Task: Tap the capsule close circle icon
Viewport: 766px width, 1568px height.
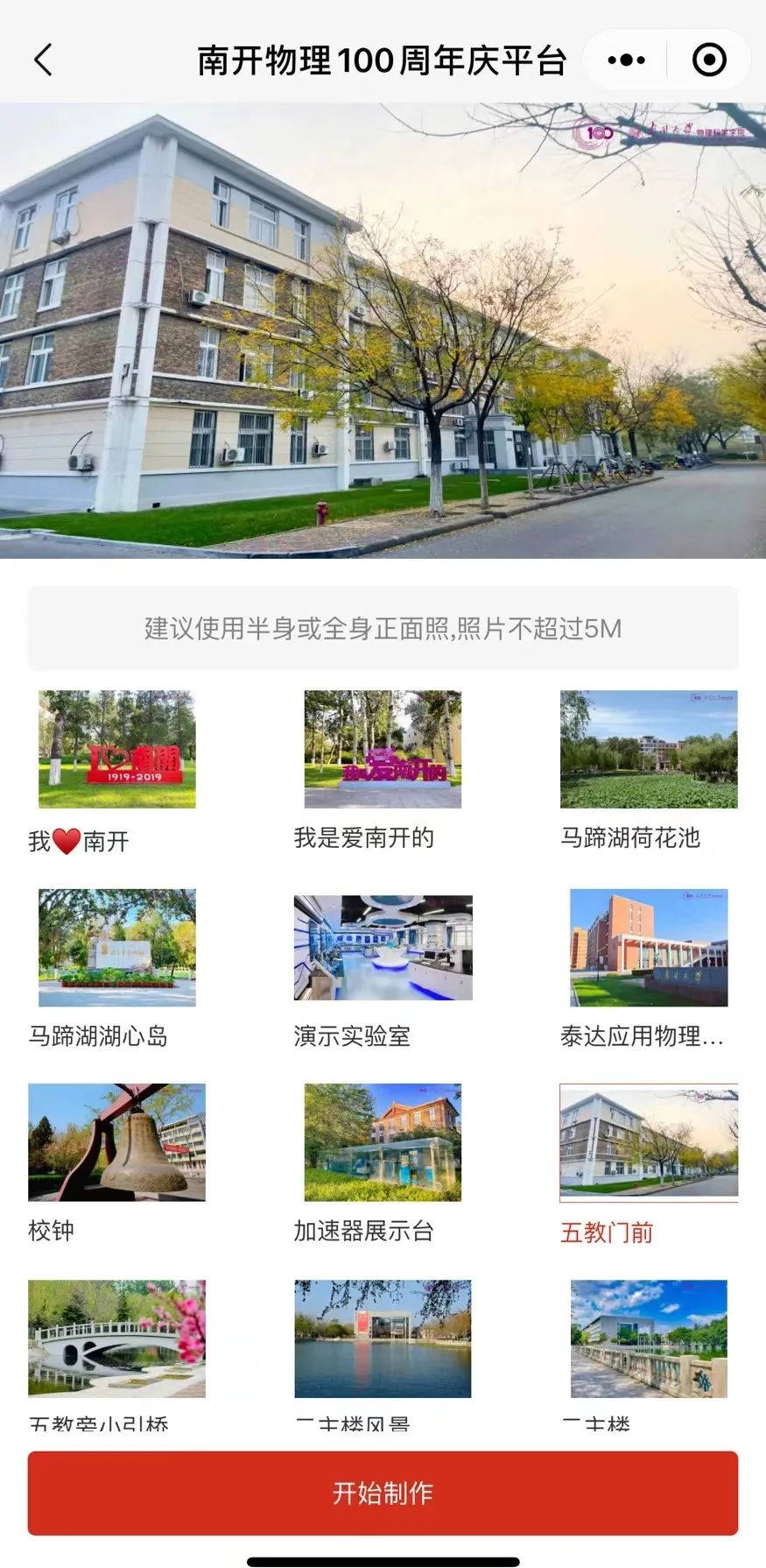Action: click(708, 60)
